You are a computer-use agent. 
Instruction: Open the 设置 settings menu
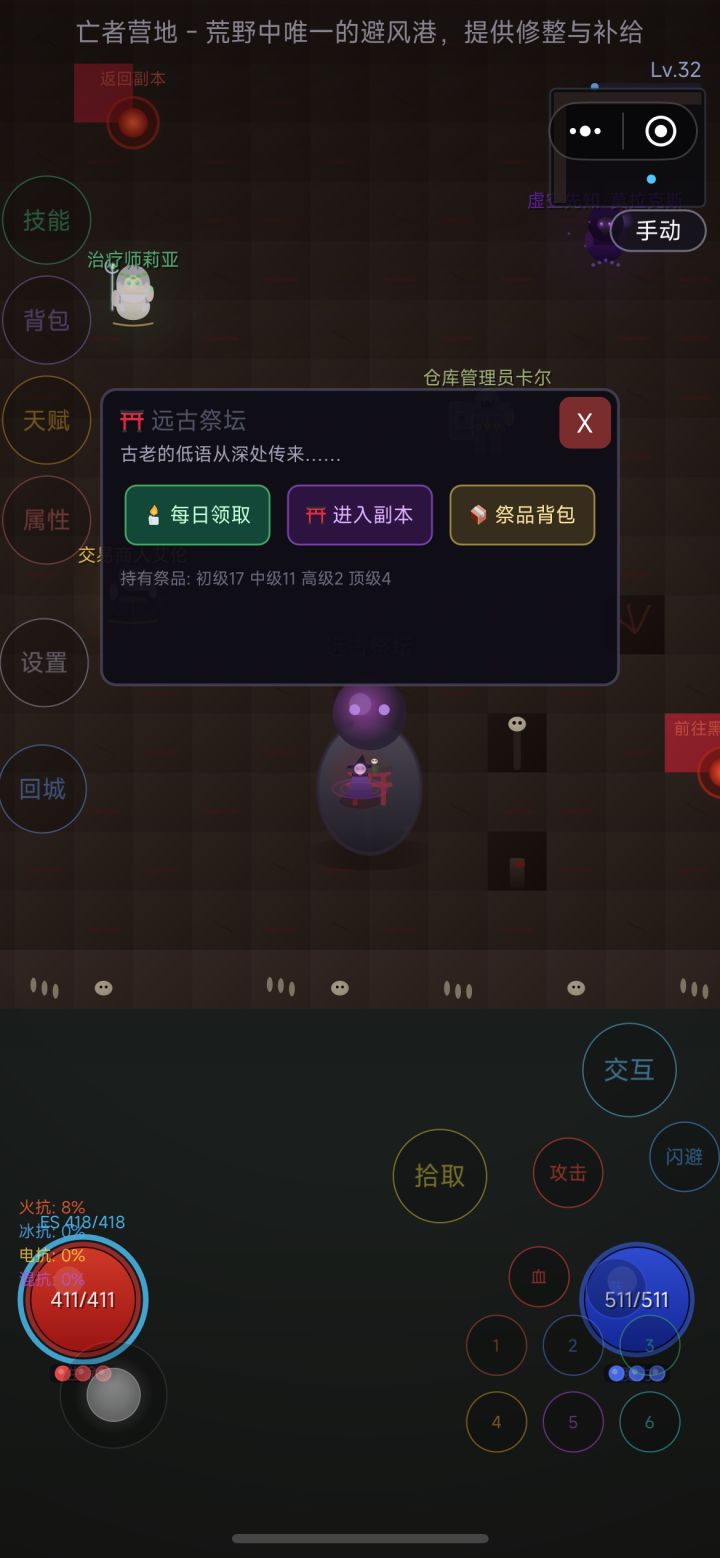tap(44, 663)
